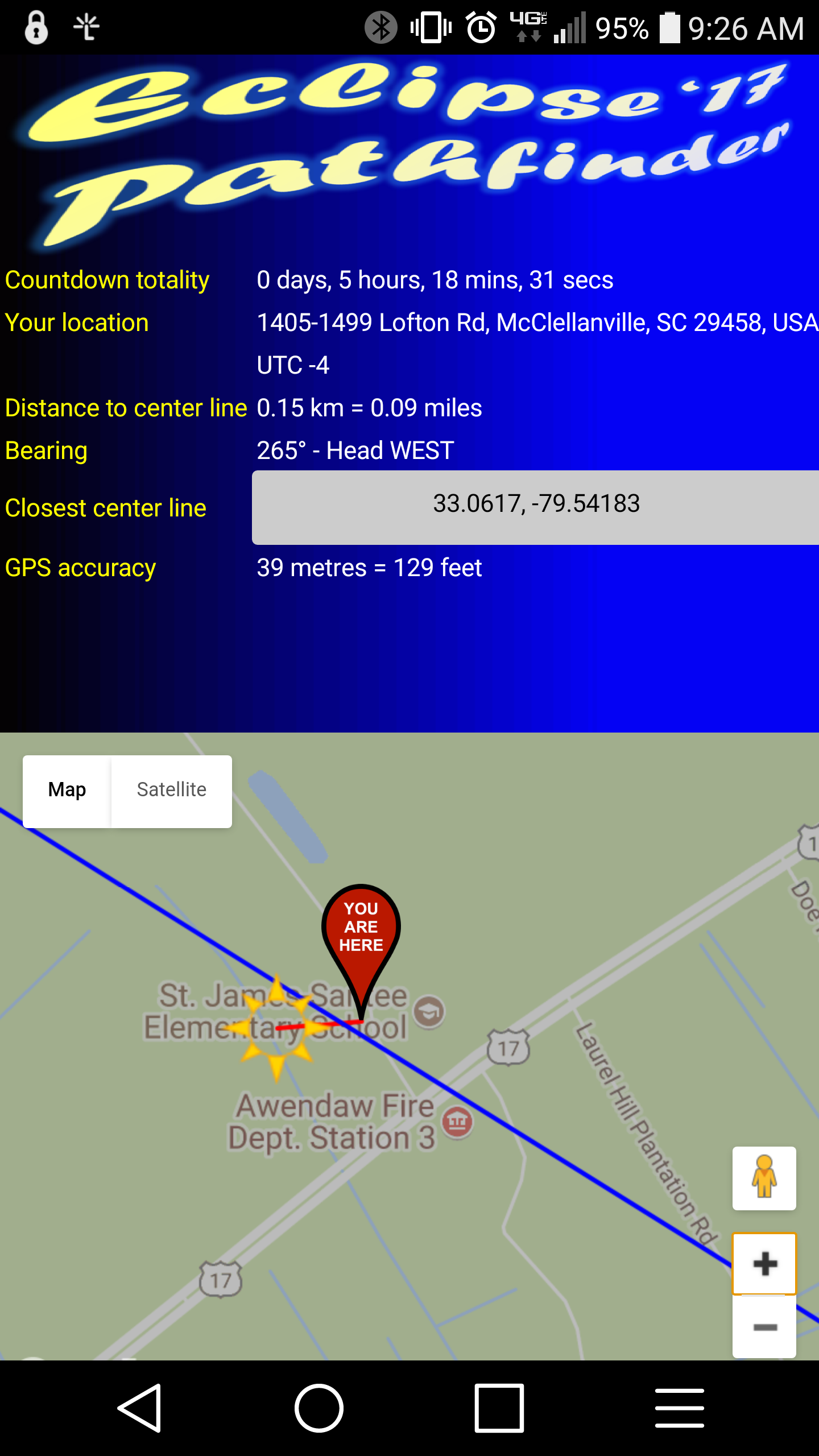Open the recent apps view

pos(499,1408)
